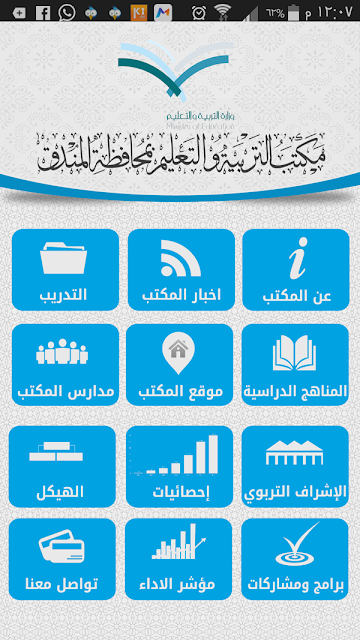Open مؤشر الاداء performance tile
Screen dimensions: 360x640
point(179,559)
